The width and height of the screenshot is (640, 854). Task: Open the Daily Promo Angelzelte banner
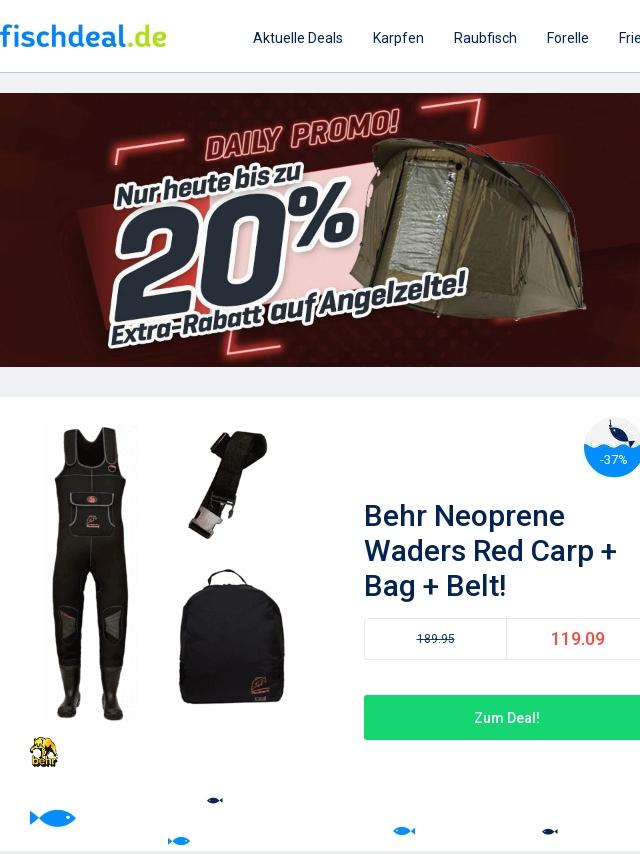(x=320, y=230)
